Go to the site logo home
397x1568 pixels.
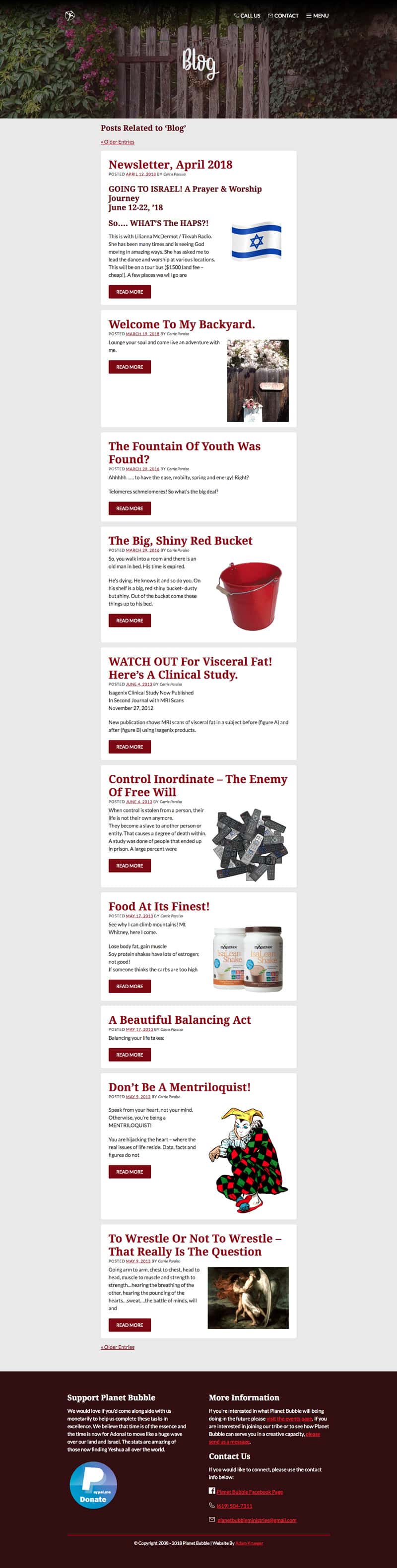pyautogui.click(x=70, y=15)
